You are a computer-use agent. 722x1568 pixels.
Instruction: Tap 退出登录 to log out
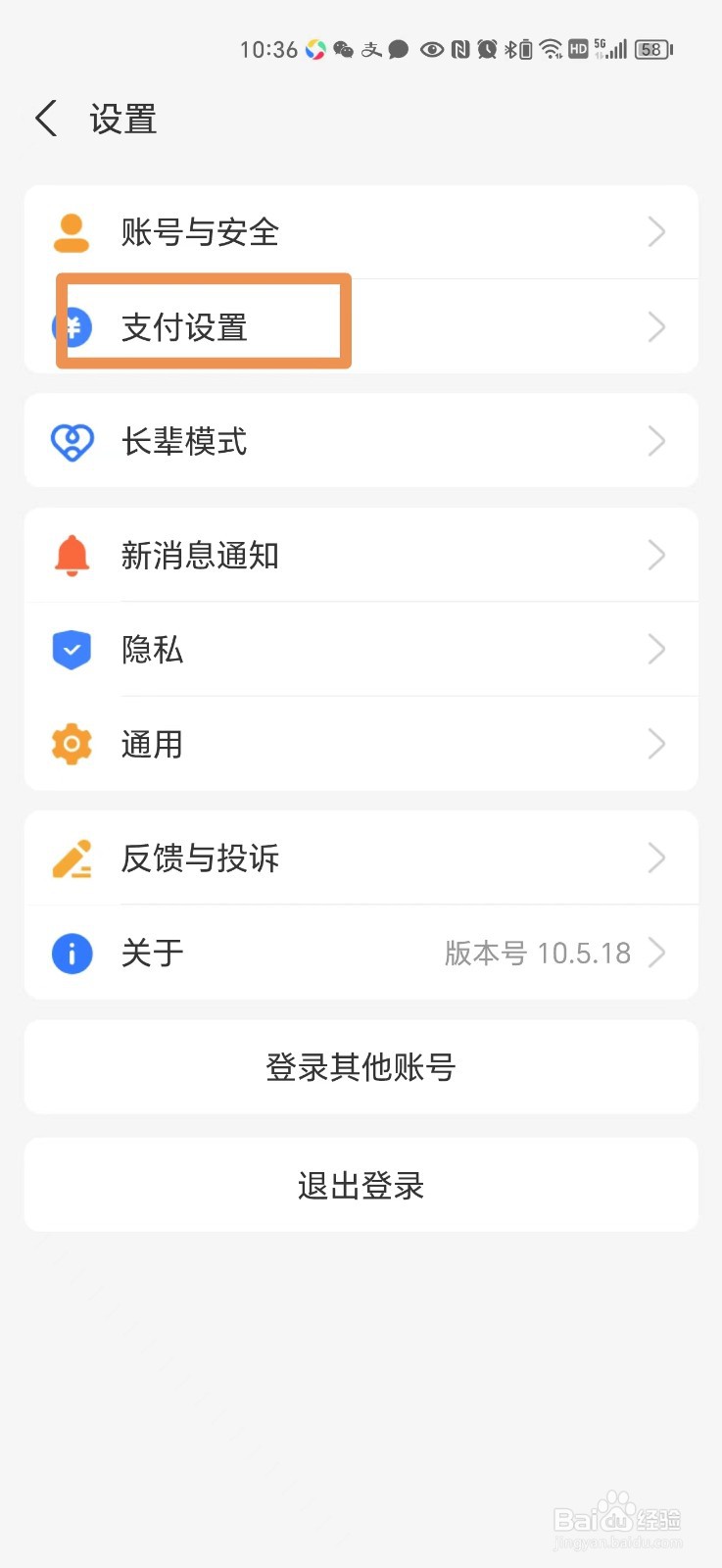(x=361, y=1185)
